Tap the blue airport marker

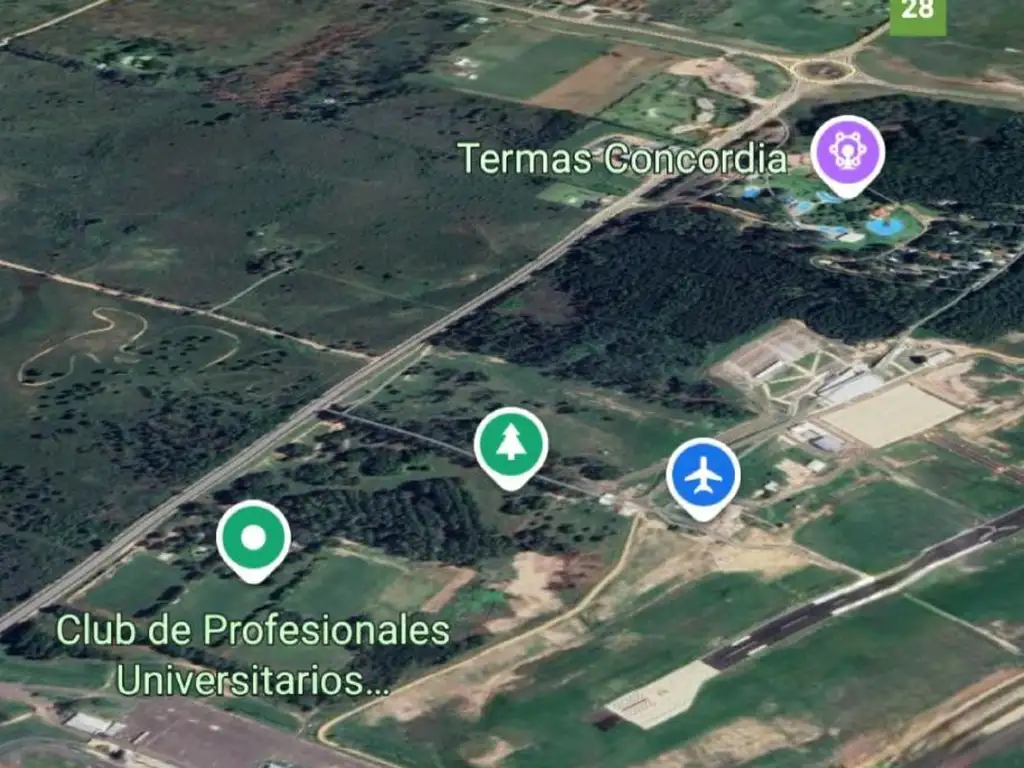(x=703, y=474)
